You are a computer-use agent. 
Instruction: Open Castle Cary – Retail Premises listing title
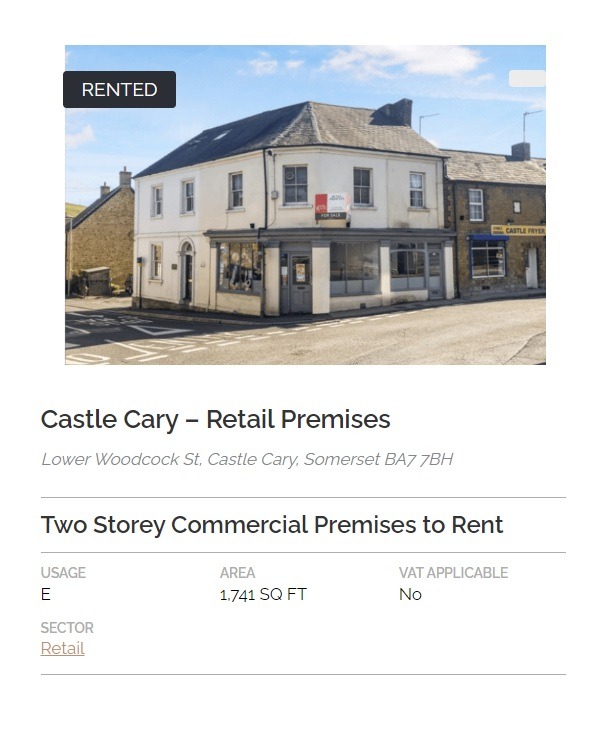[215, 419]
